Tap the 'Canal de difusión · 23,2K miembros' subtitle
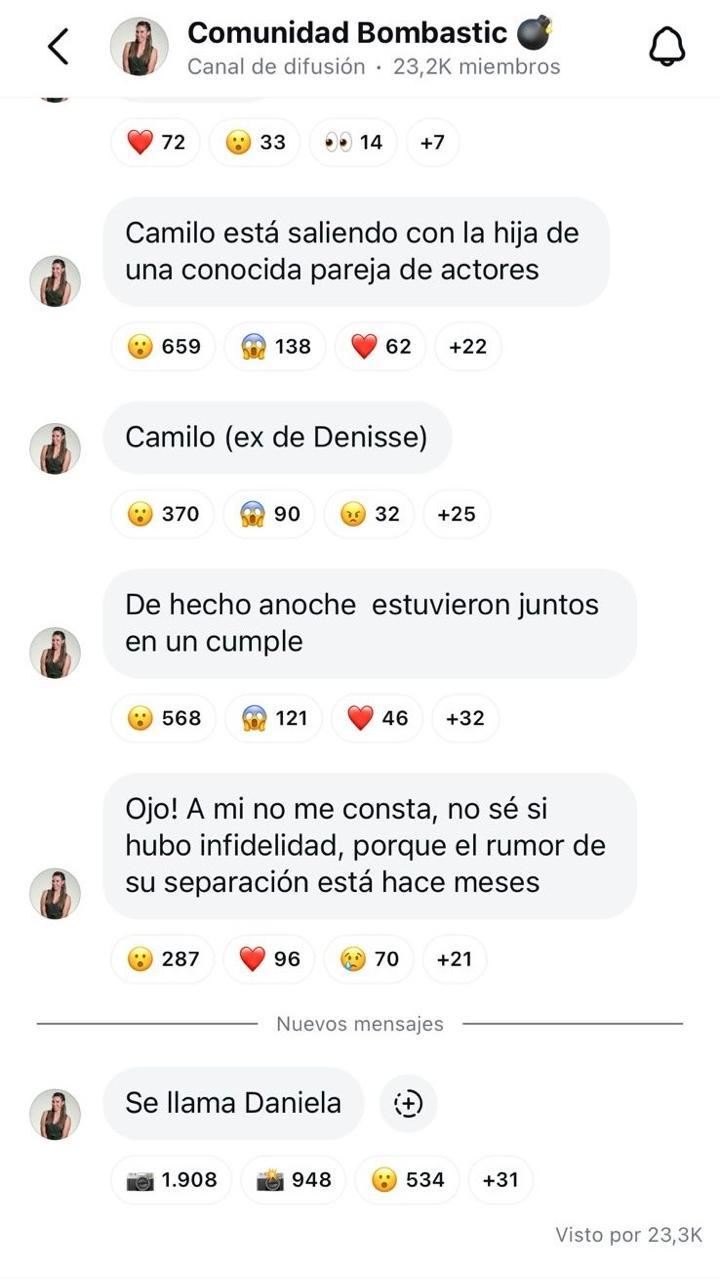The width and height of the screenshot is (720, 1280). tap(375, 67)
